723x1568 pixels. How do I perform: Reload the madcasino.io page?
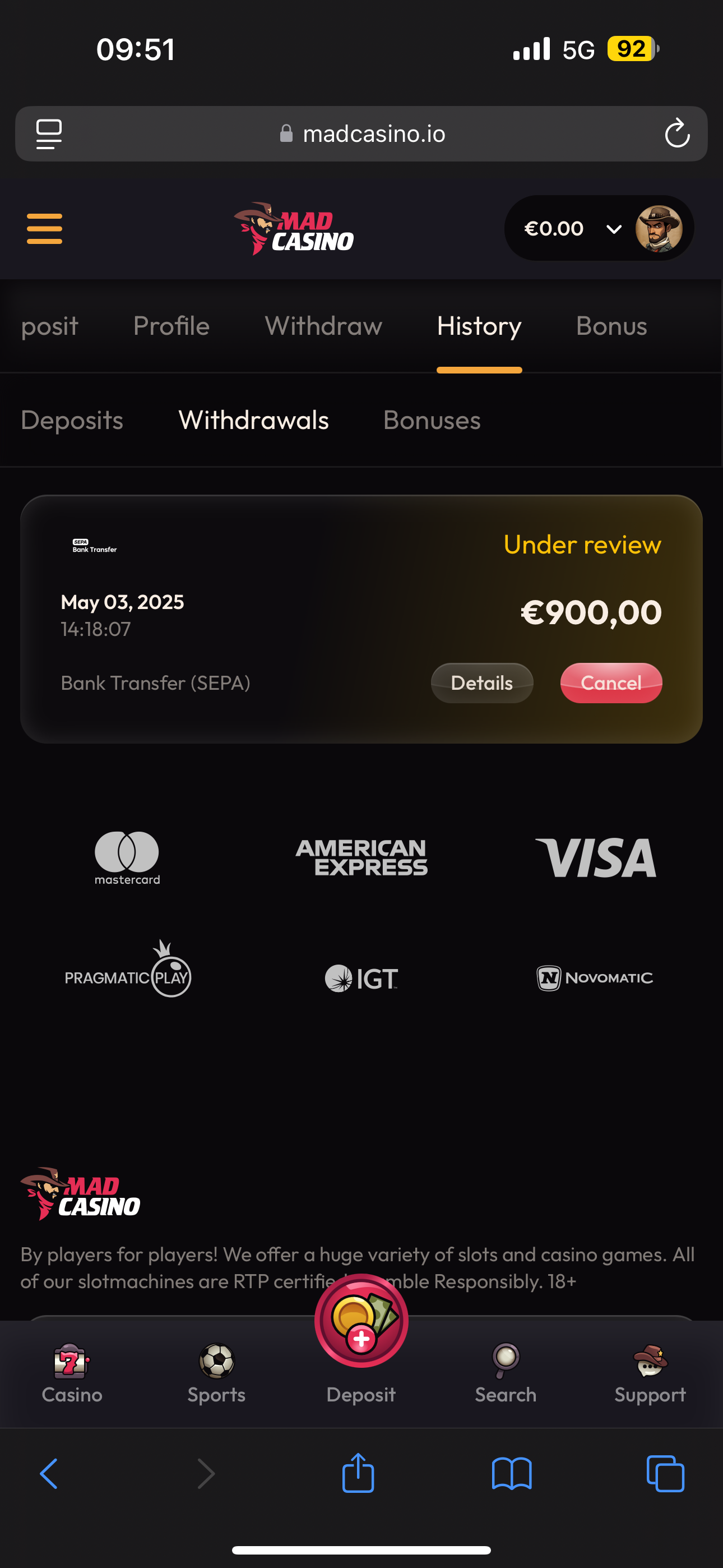pos(676,133)
